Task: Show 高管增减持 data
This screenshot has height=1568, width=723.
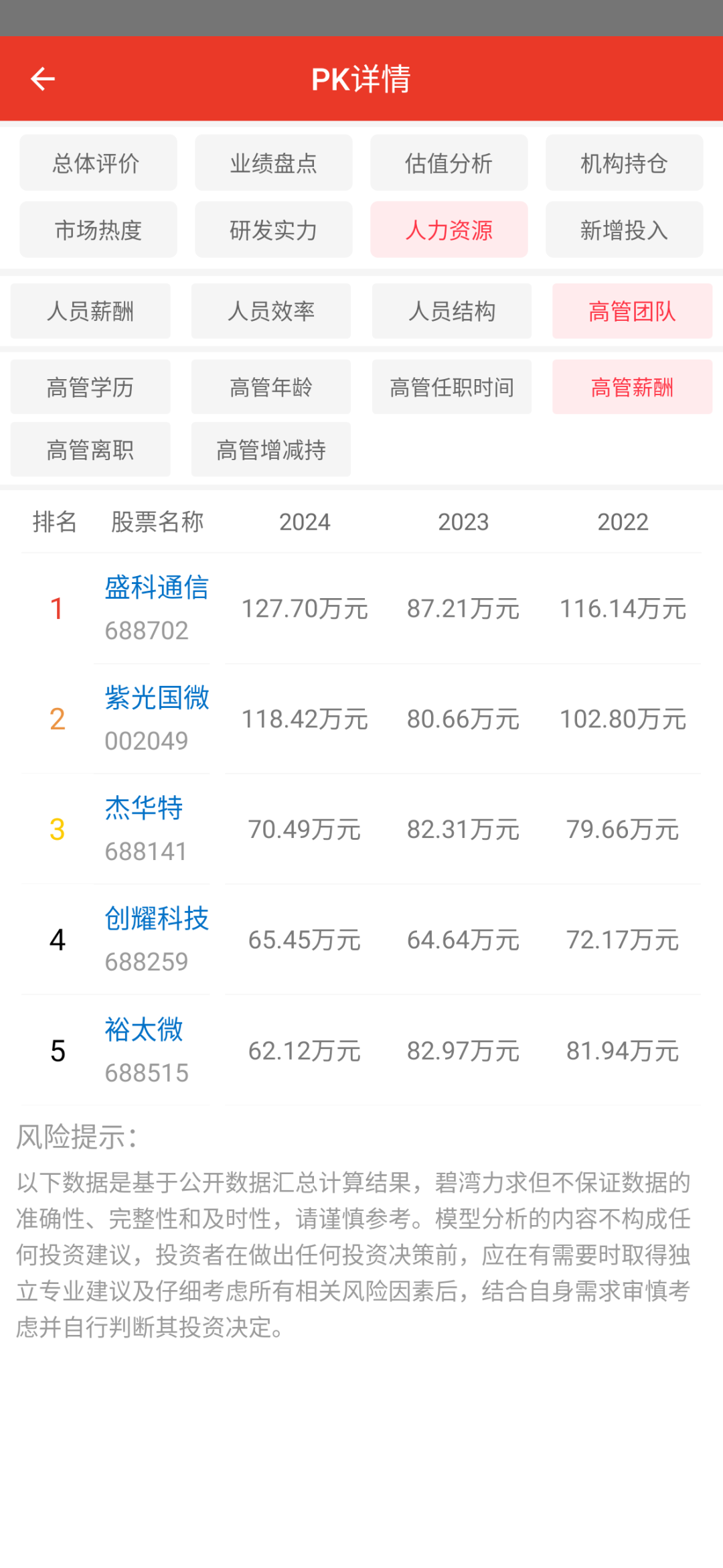Action: click(271, 449)
